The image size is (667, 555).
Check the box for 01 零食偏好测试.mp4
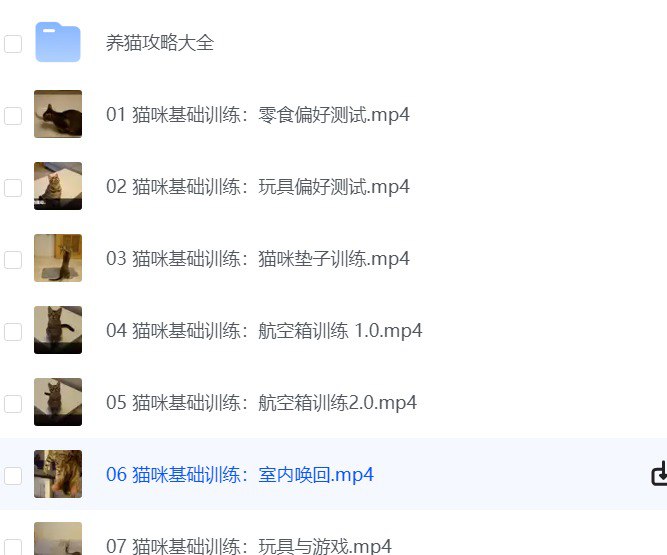(x=13, y=116)
